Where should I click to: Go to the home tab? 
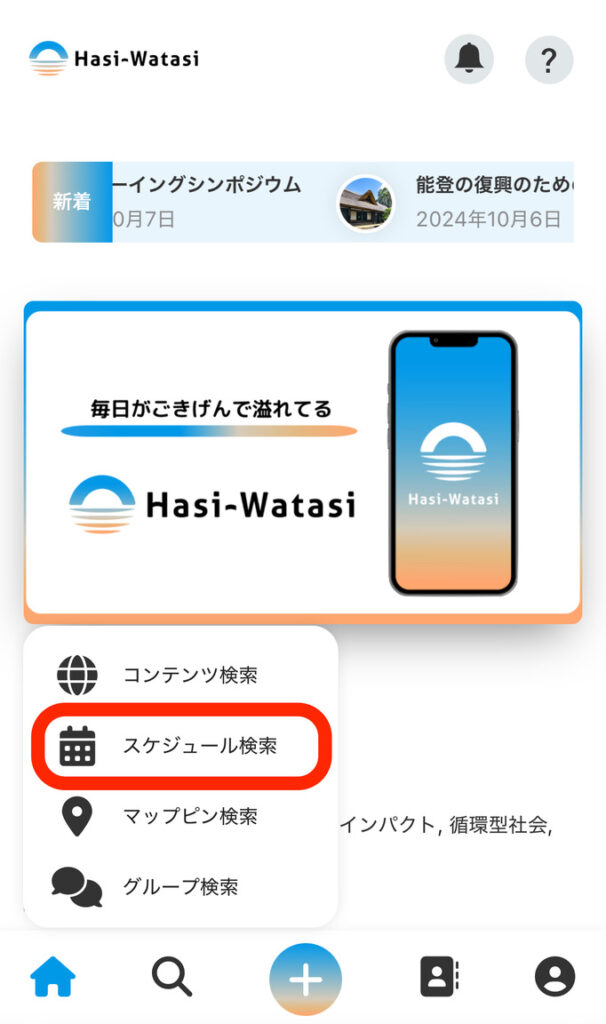[x=53, y=976]
